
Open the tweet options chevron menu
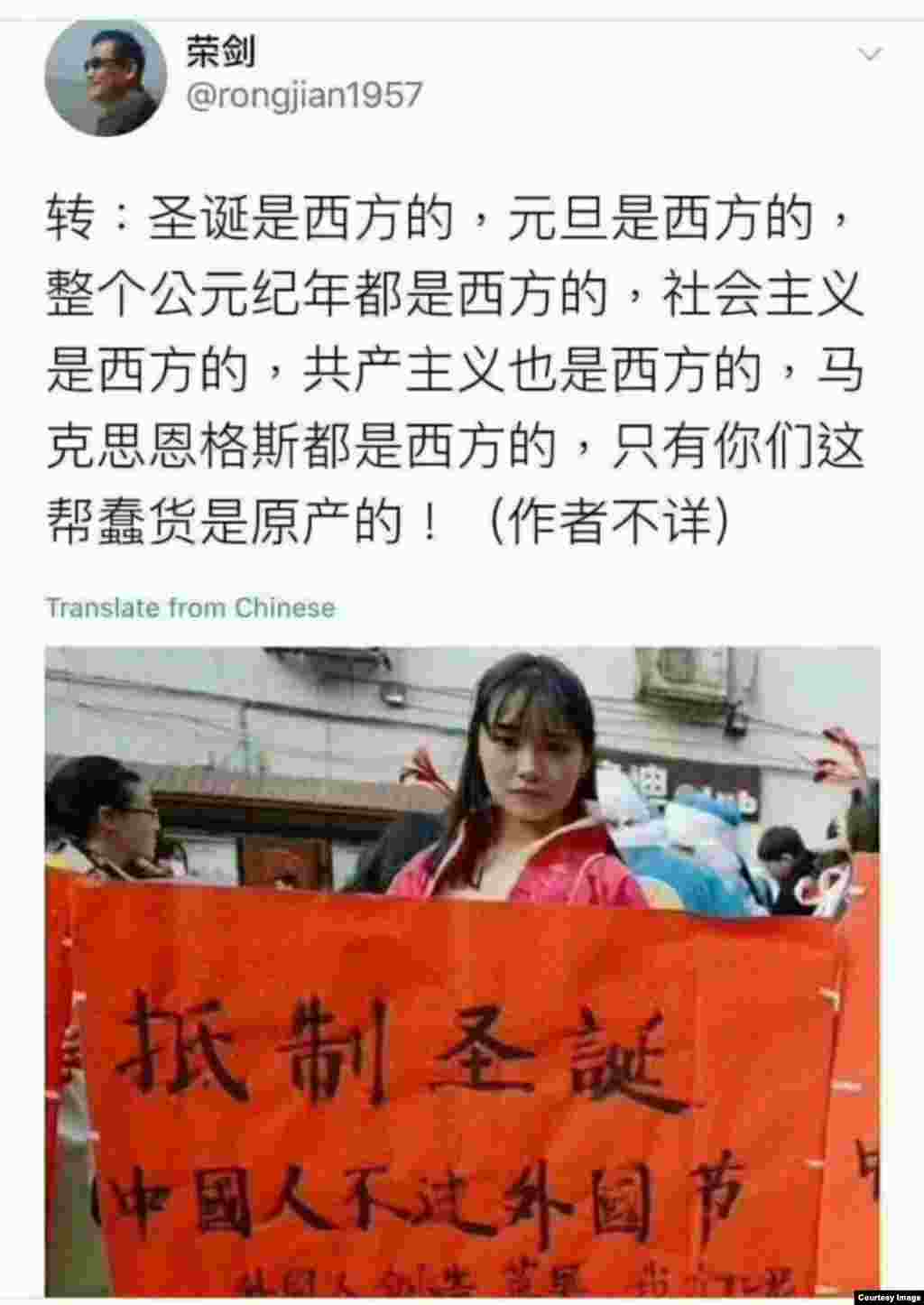[870, 56]
